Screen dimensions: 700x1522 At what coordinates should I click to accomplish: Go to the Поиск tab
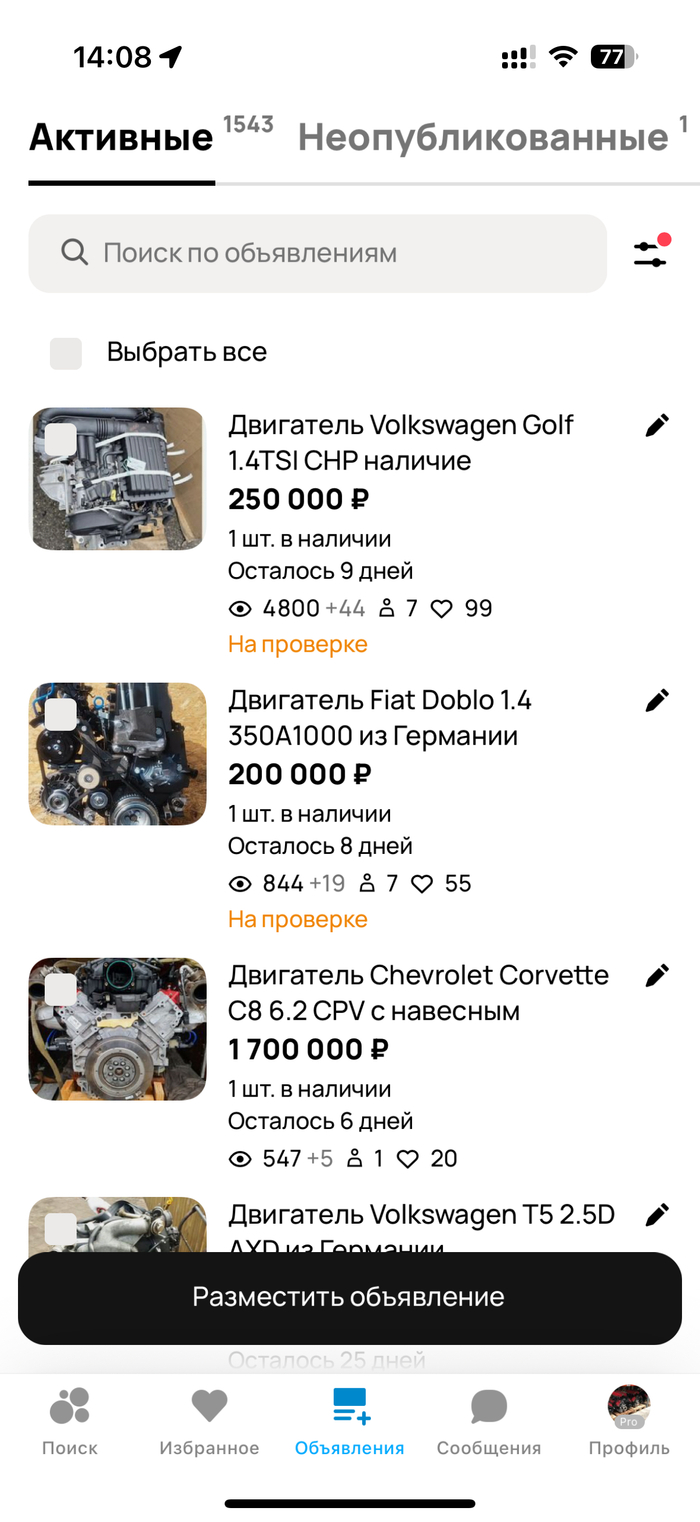[70, 1420]
